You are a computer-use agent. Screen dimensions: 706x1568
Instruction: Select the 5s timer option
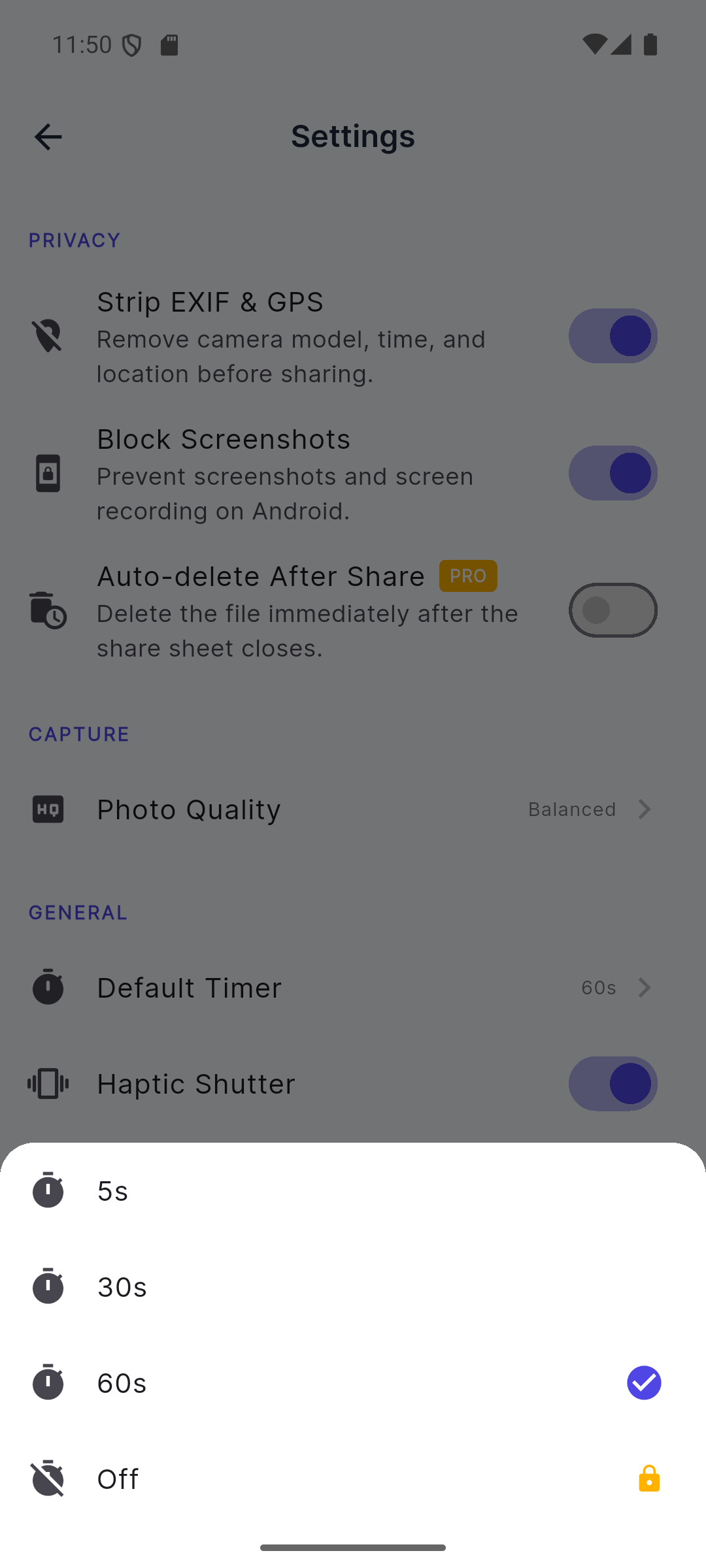353,1190
